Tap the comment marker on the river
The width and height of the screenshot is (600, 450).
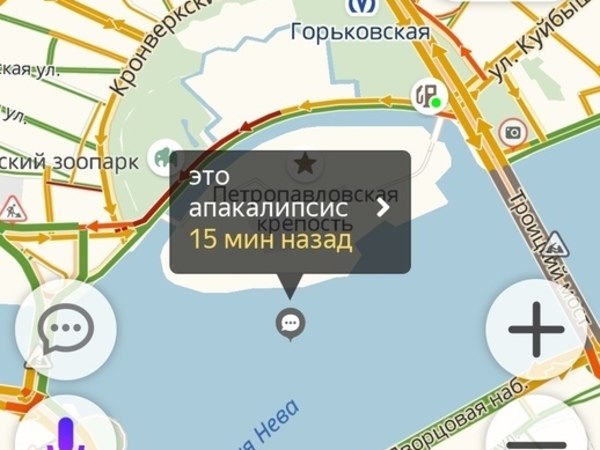click(291, 323)
